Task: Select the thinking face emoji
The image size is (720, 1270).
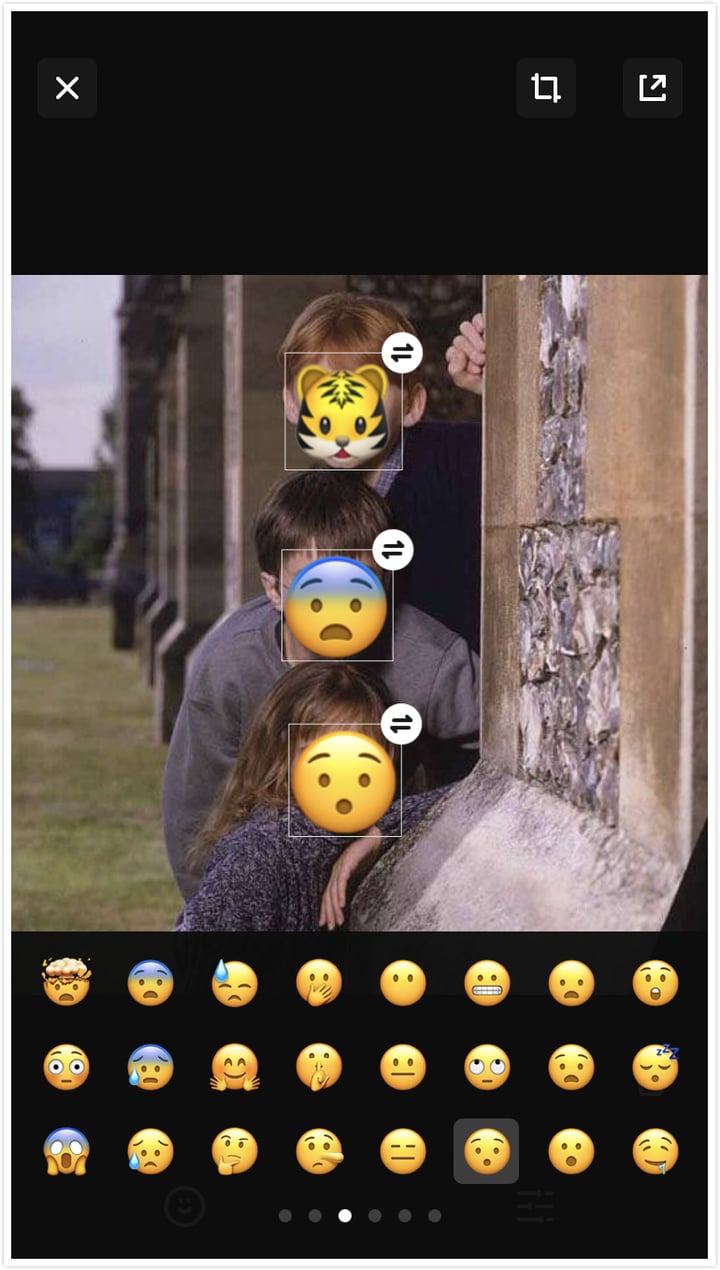Action: coord(235,1151)
